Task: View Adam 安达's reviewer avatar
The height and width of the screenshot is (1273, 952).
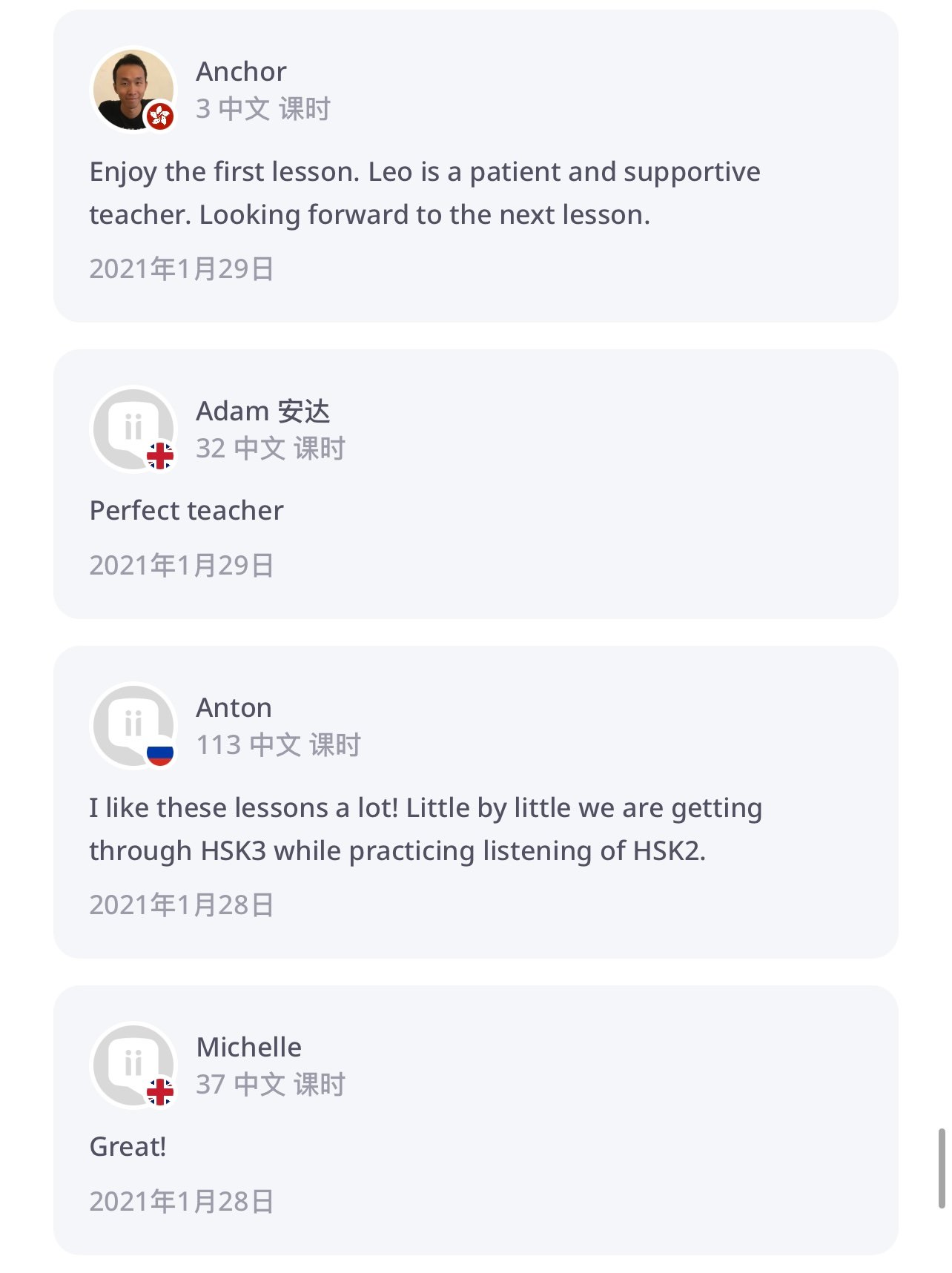Action: coord(133,429)
